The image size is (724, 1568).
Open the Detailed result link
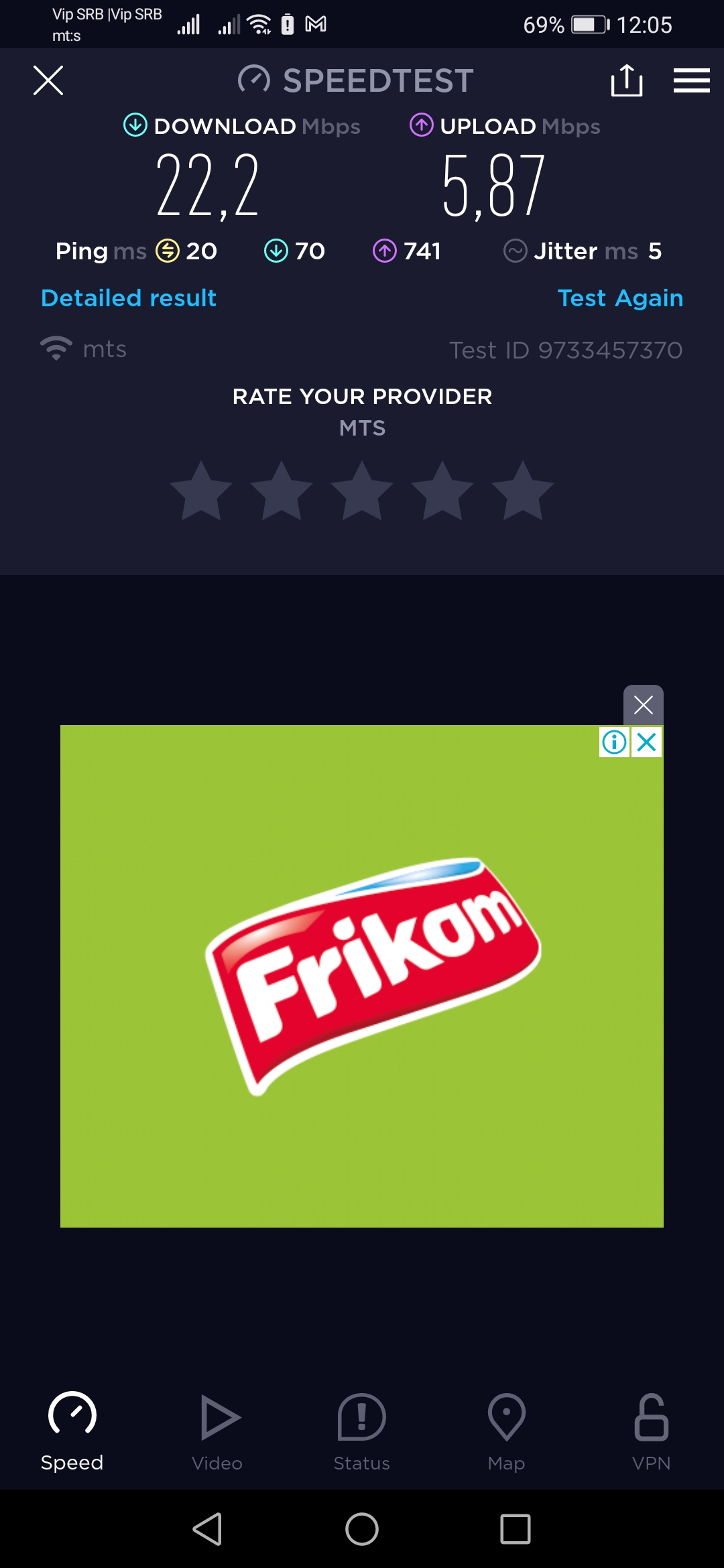coord(129,298)
